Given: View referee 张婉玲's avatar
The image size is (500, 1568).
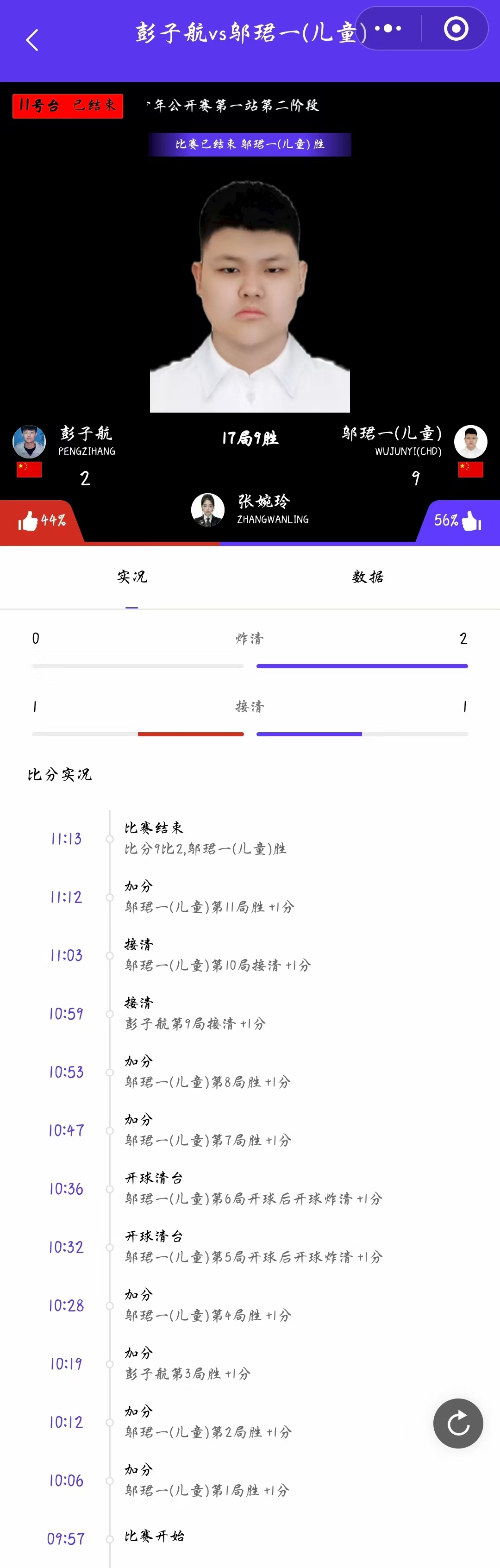Looking at the screenshot, I should (207, 509).
